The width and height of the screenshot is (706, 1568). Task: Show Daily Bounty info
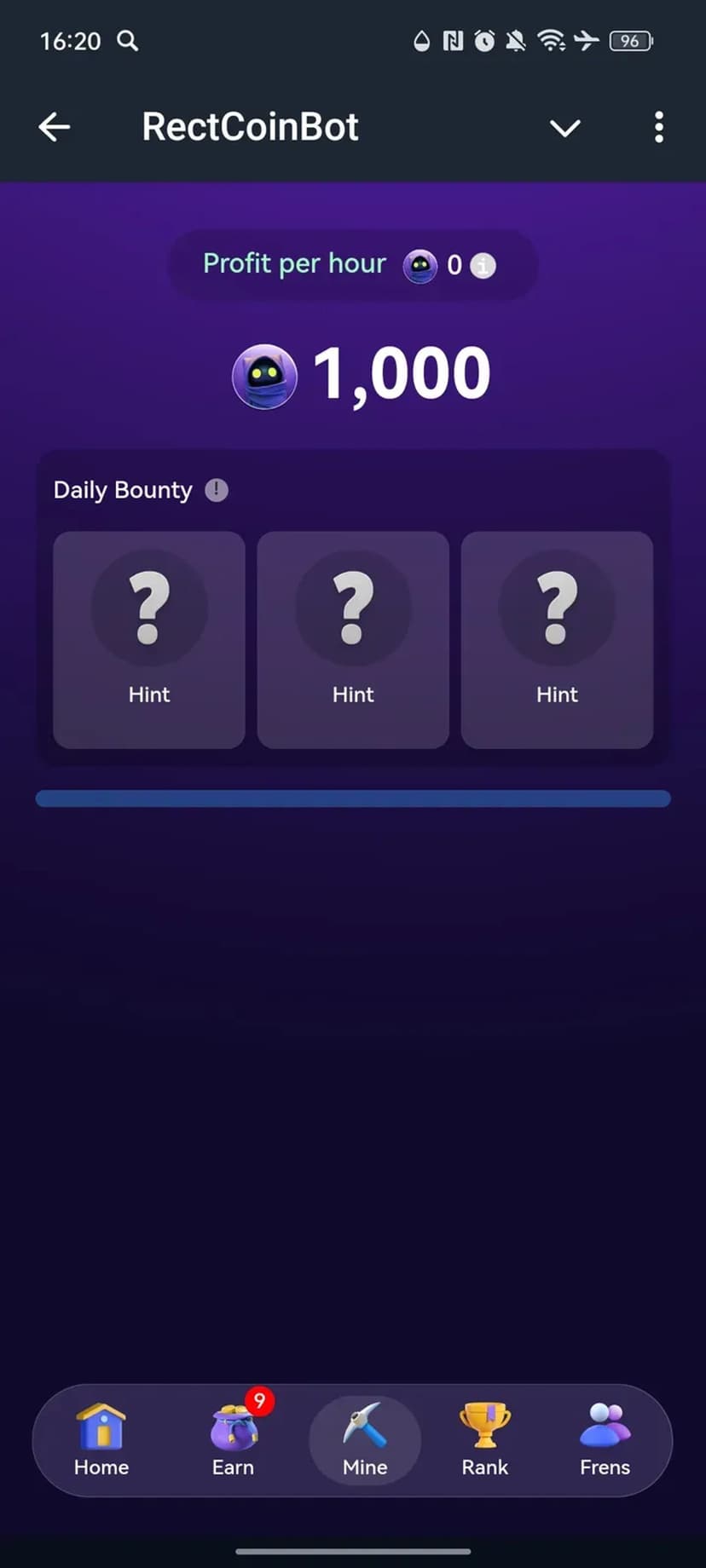click(x=217, y=490)
